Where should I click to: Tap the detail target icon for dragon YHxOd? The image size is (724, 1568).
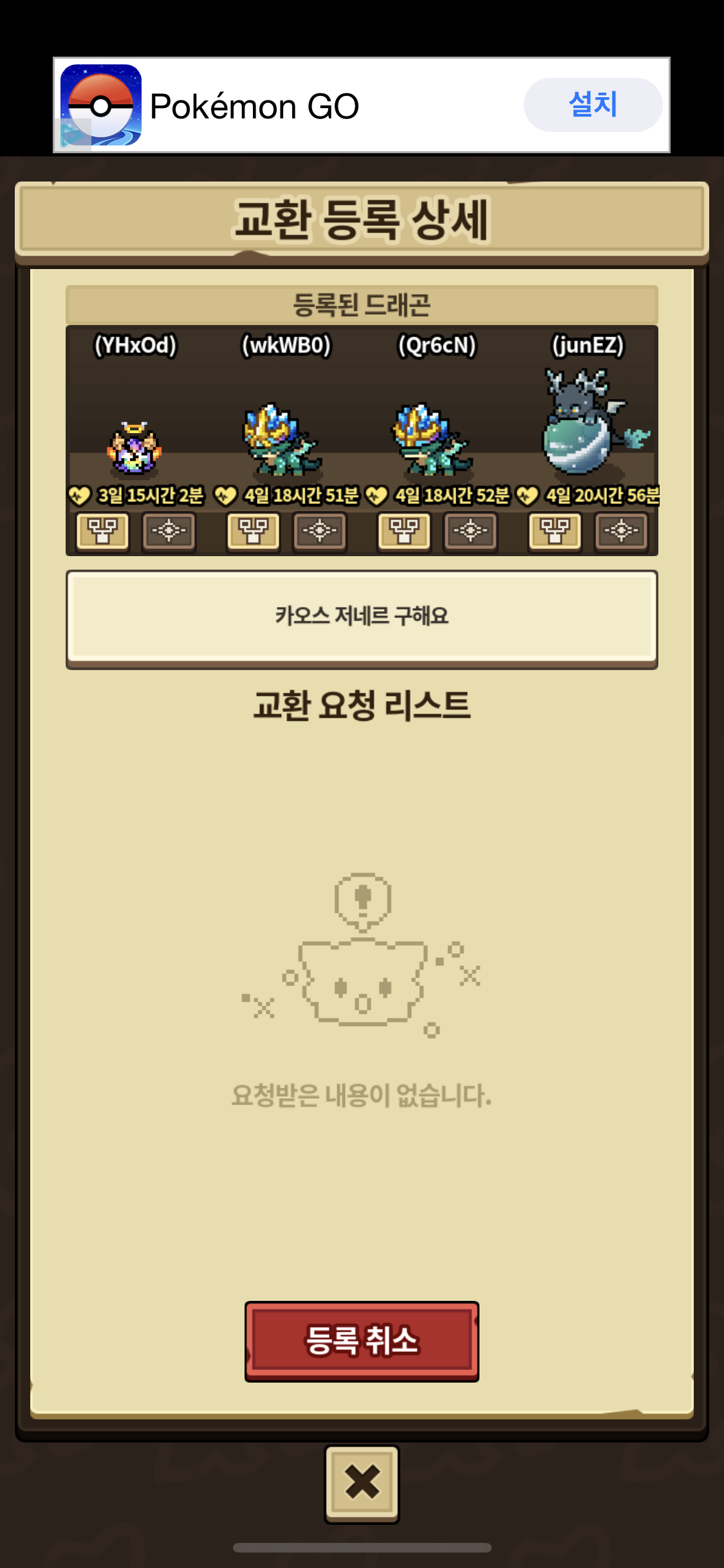pos(169,531)
